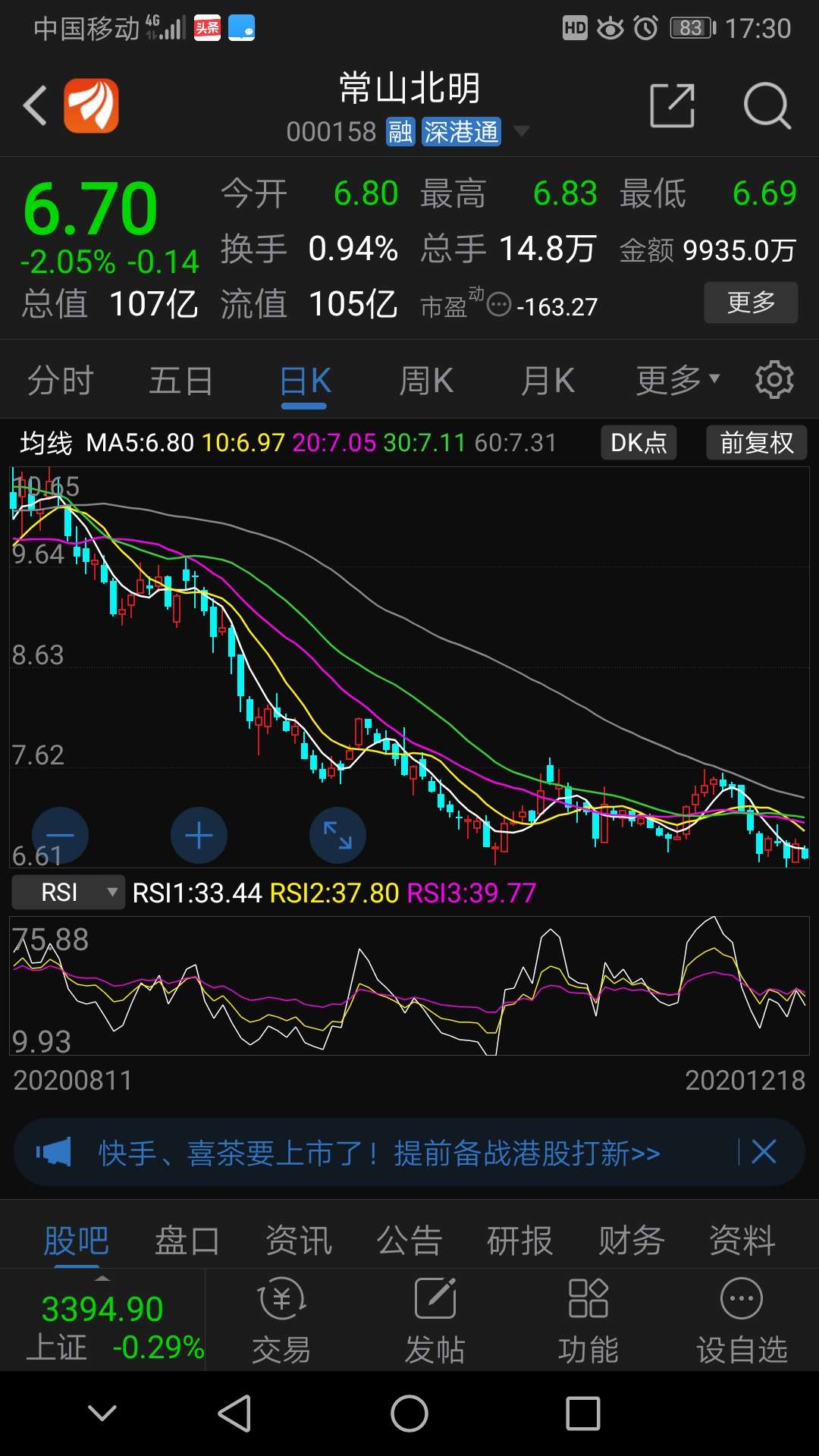Tap the Eastmoney app logo
The height and width of the screenshot is (1456, 819).
click(93, 106)
